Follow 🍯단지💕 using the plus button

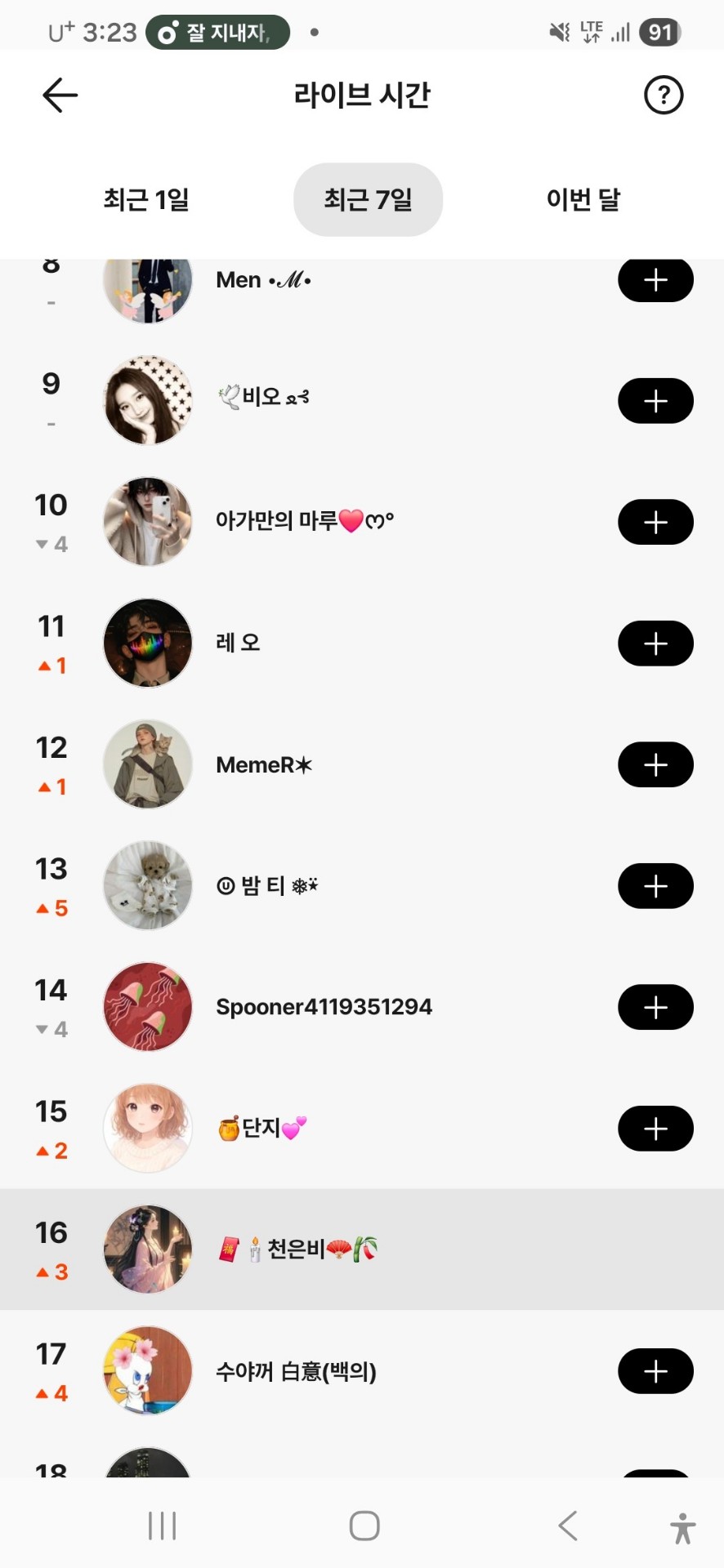point(655,1129)
